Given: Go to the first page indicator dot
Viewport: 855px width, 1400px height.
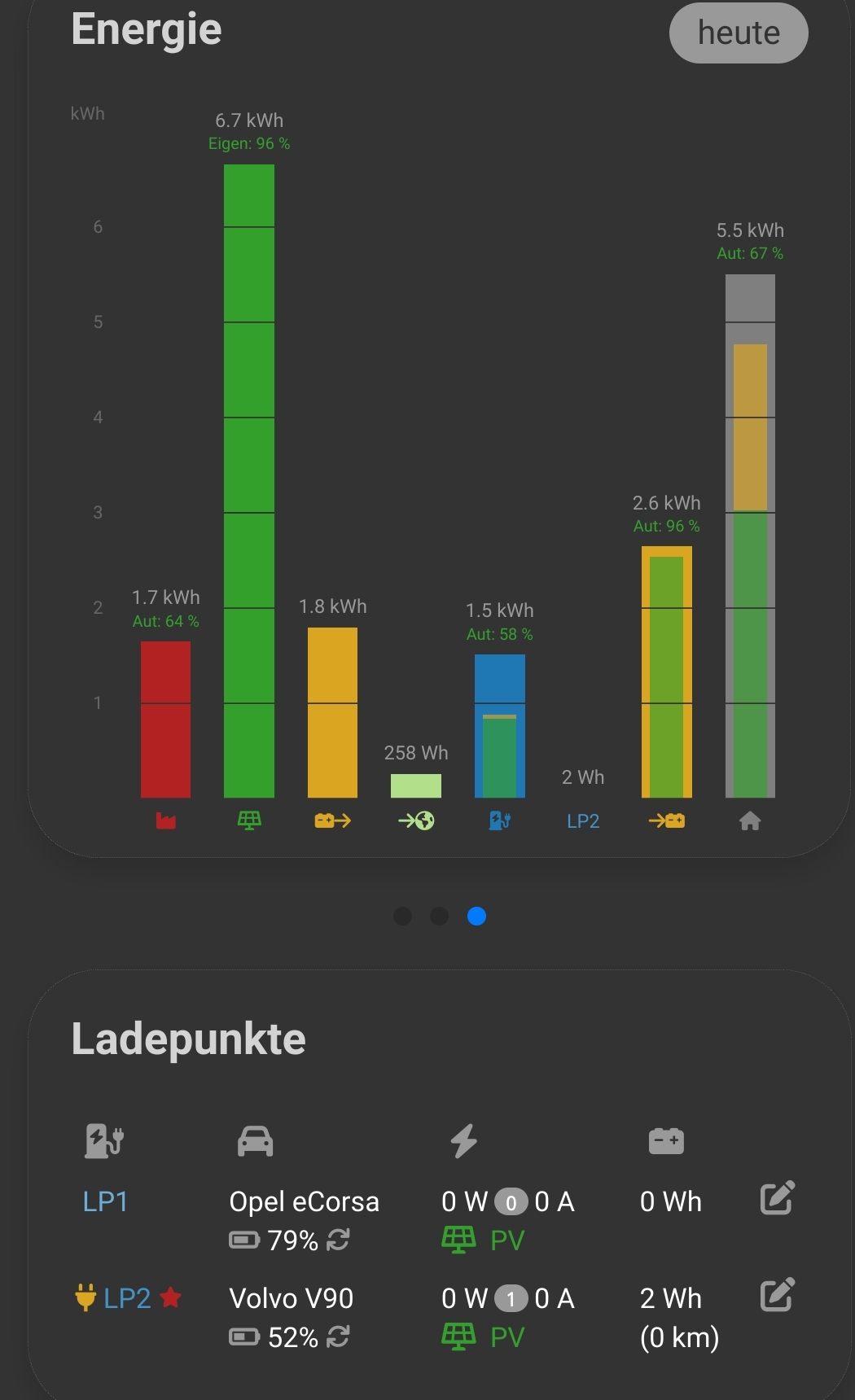Looking at the screenshot, I should tap(402, 917).
